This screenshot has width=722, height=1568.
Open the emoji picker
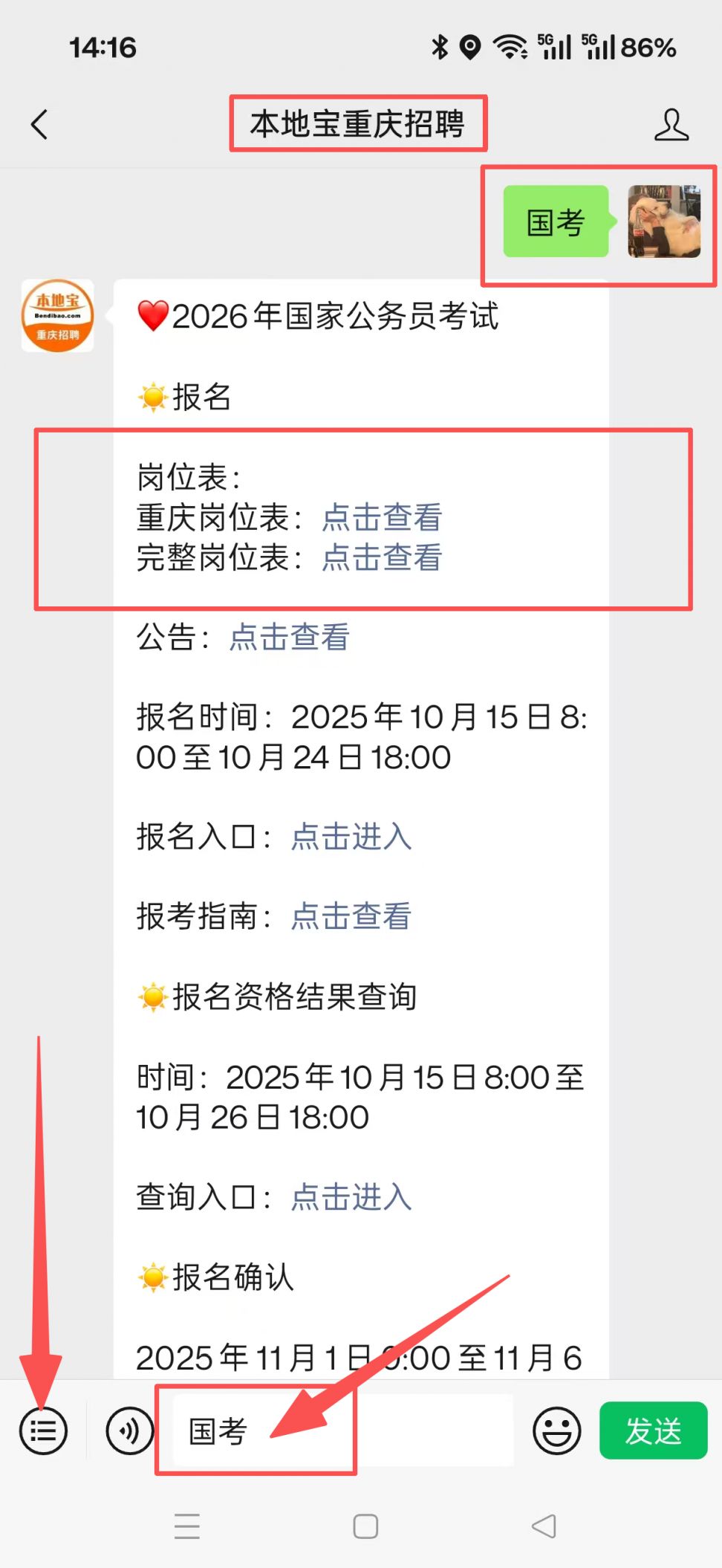point(556,1431)
